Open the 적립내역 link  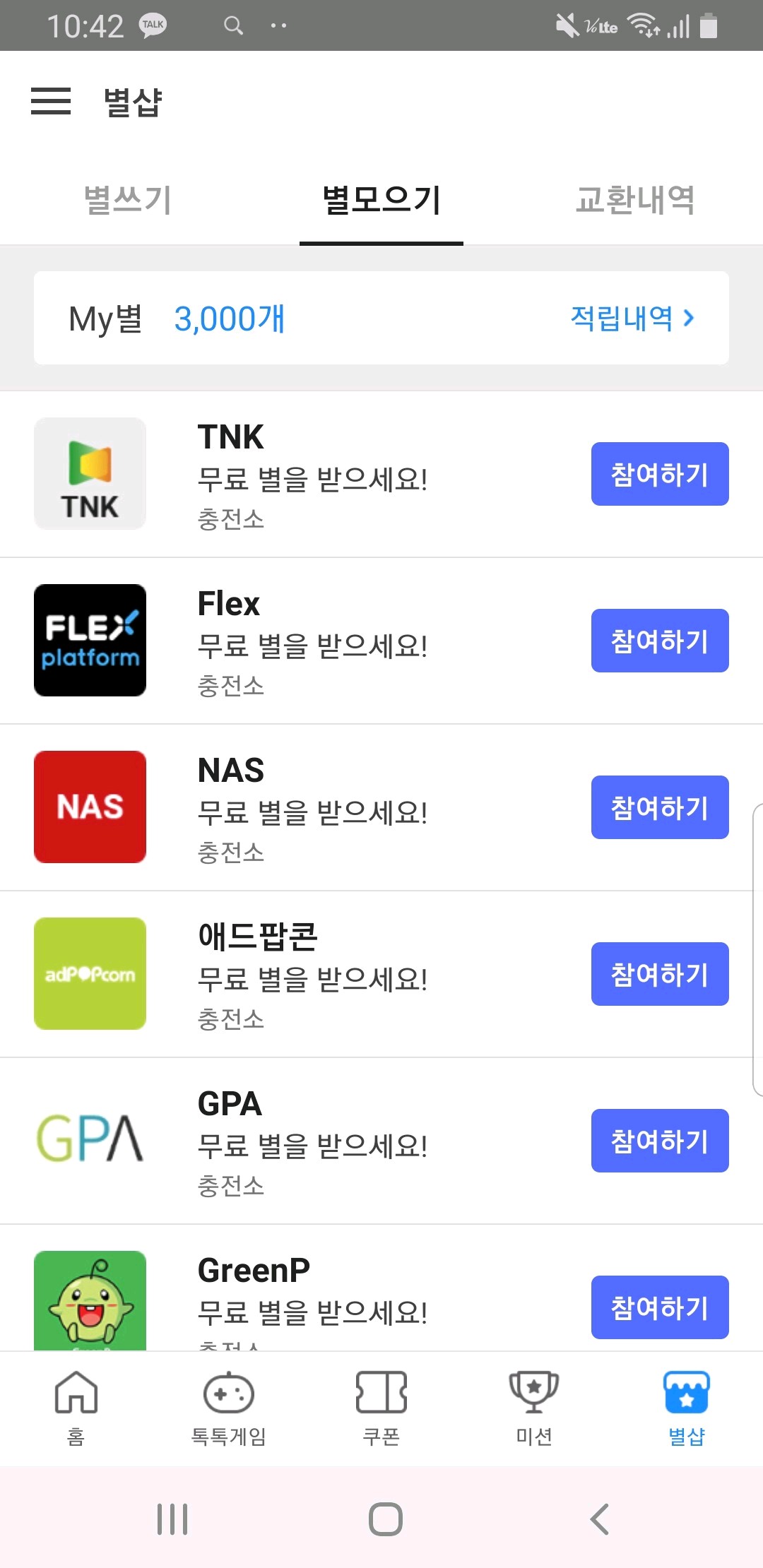click(632, 319)
